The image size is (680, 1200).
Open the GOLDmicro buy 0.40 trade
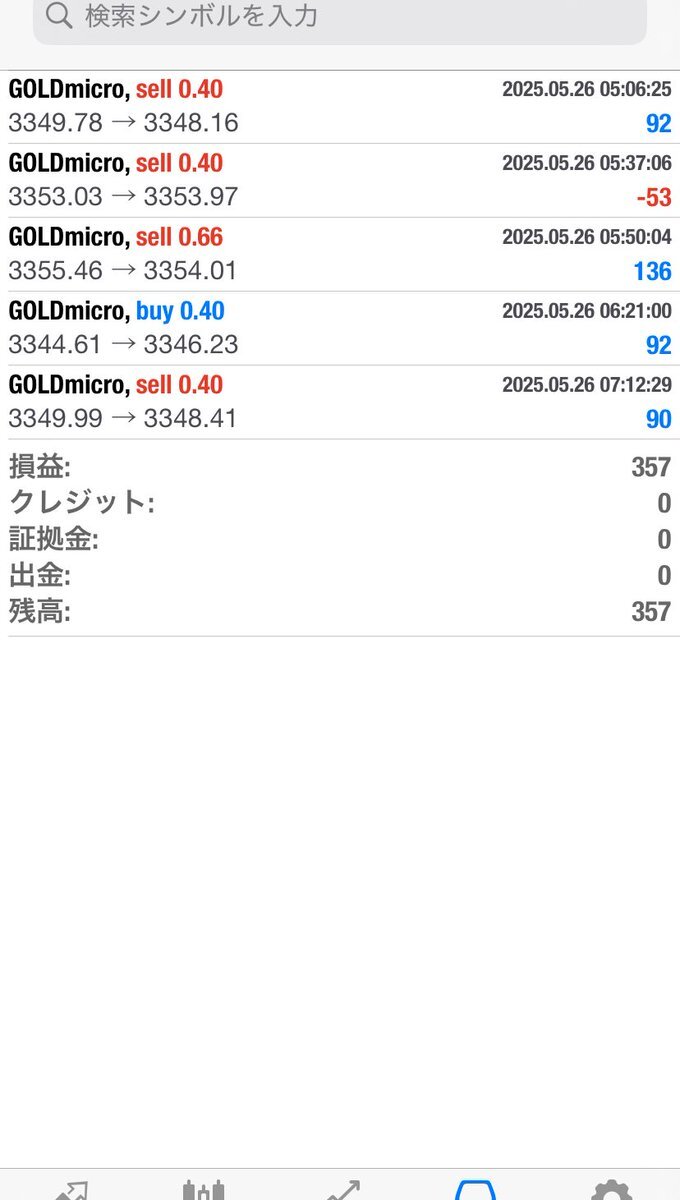[x=340, y=329]
